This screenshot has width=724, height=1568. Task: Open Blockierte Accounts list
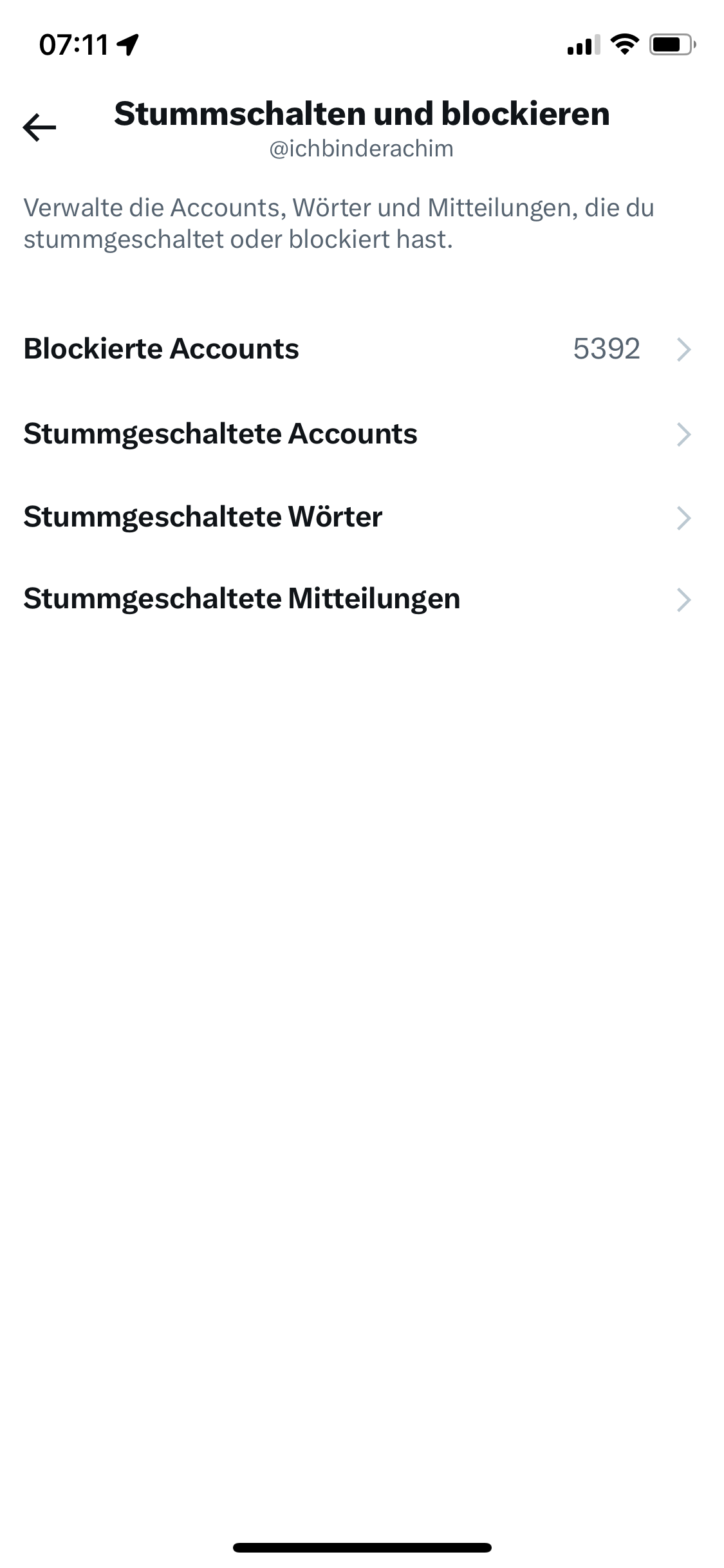(362, 349)
